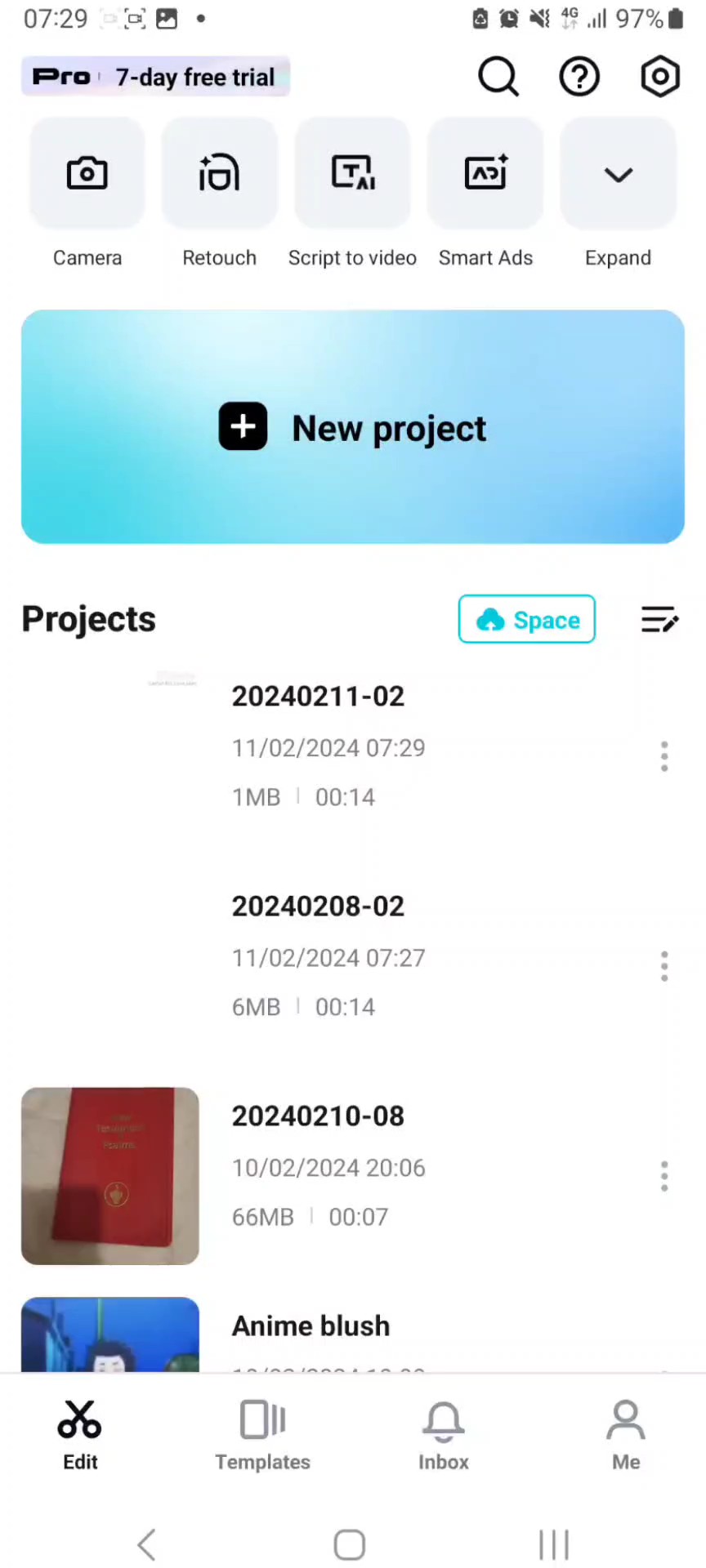Switch to the Me tab
Viewport: 706px width, 1568px height.
coord(626,1436)
